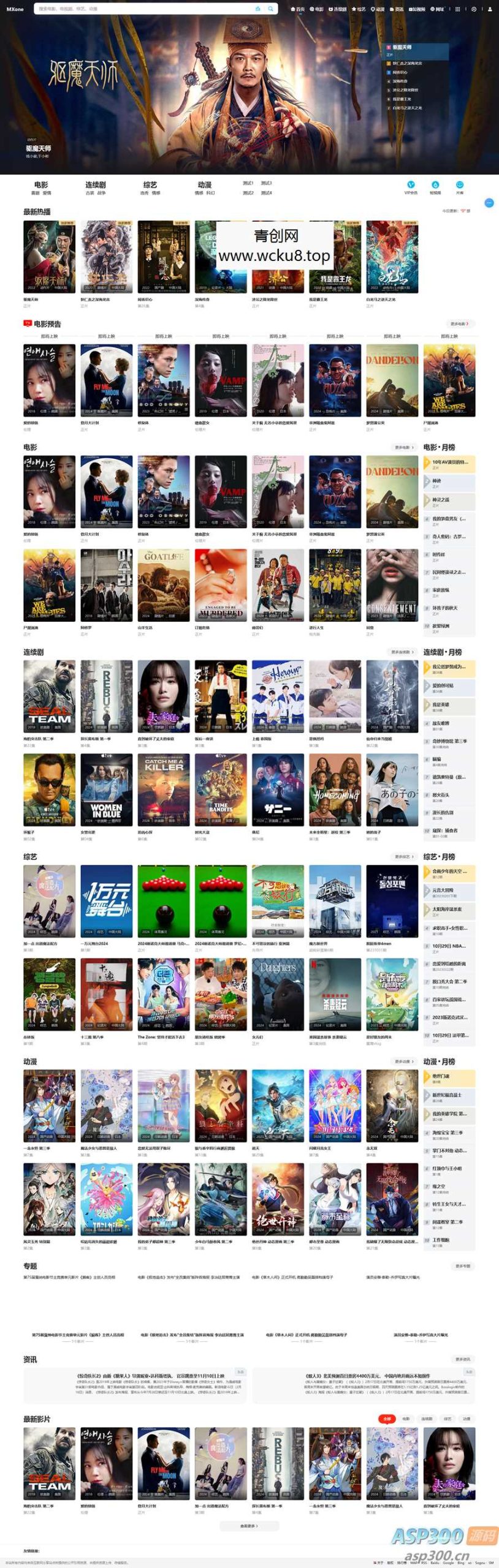Screen dimensions: 499x1568
Task: Tap the magnifier search icon
Action: click(x=270, y=9)
